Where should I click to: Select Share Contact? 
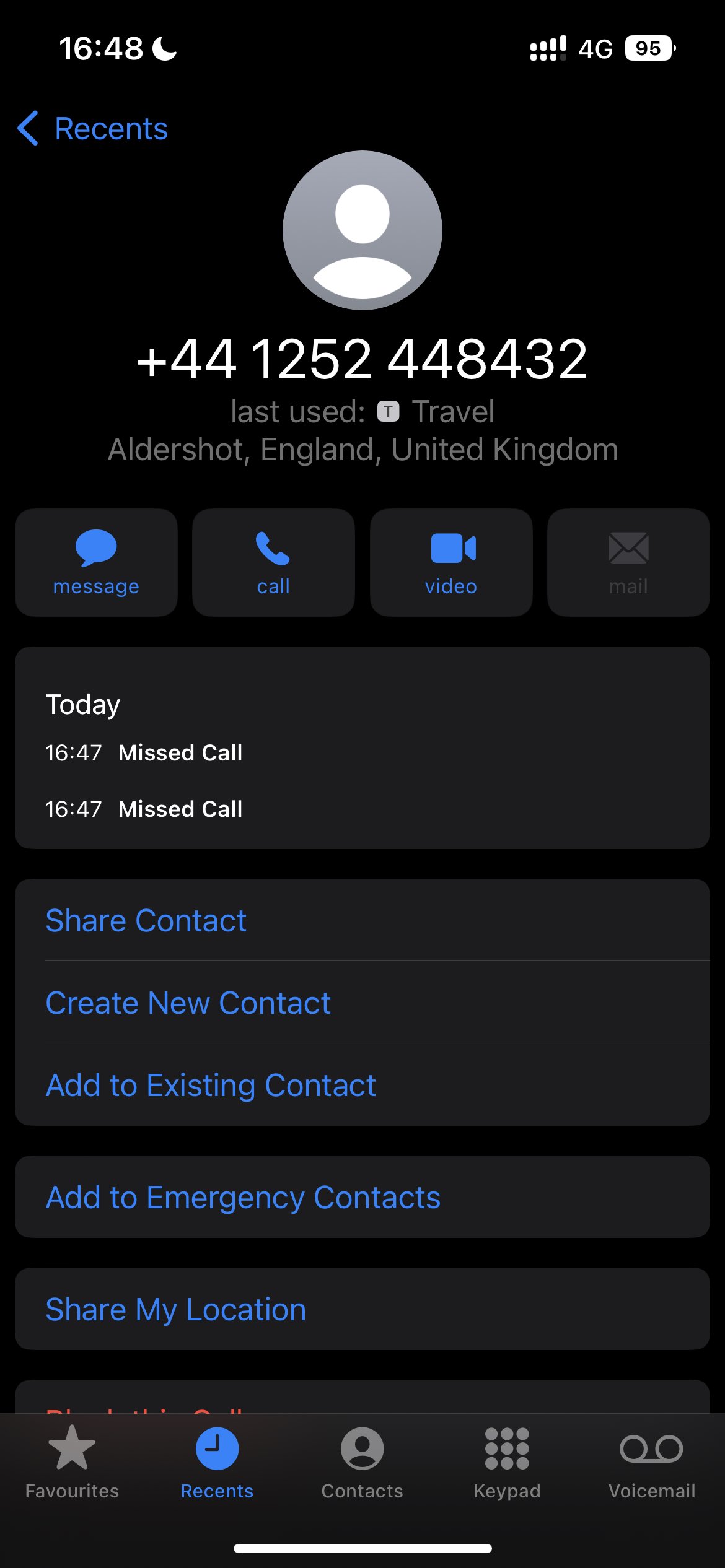[146, 920]
